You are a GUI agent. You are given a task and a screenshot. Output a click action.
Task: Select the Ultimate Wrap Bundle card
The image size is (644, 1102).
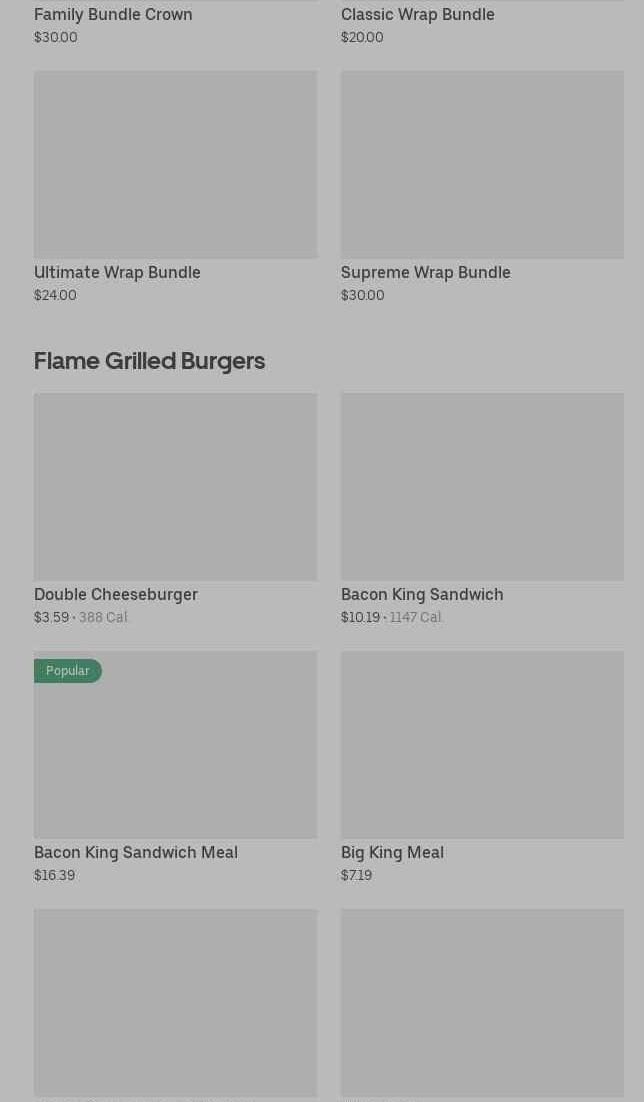pyautogui.click(x=175, y=187)
